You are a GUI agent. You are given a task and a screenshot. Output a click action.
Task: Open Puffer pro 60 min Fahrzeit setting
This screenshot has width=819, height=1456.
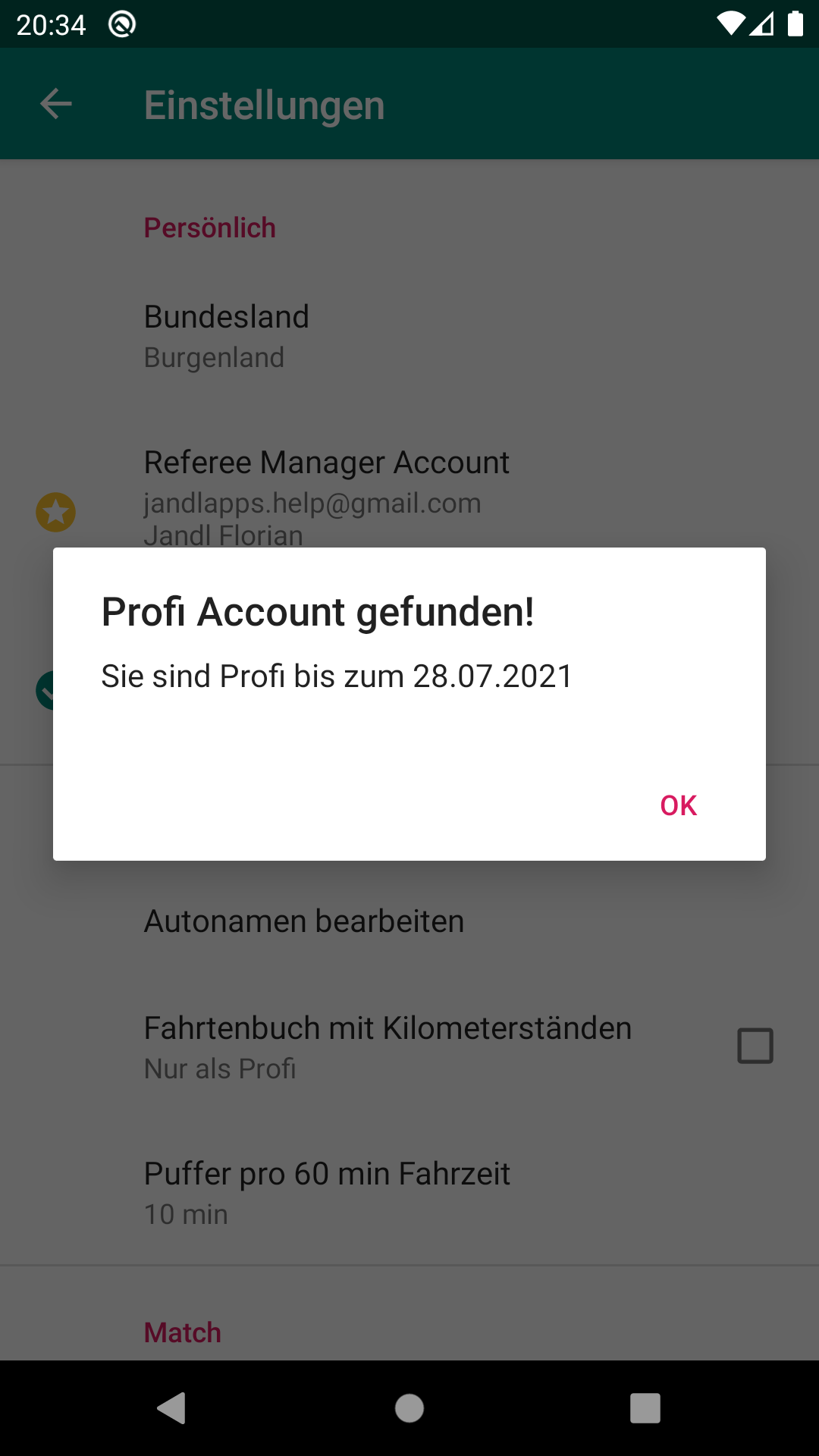(409, 1193)
